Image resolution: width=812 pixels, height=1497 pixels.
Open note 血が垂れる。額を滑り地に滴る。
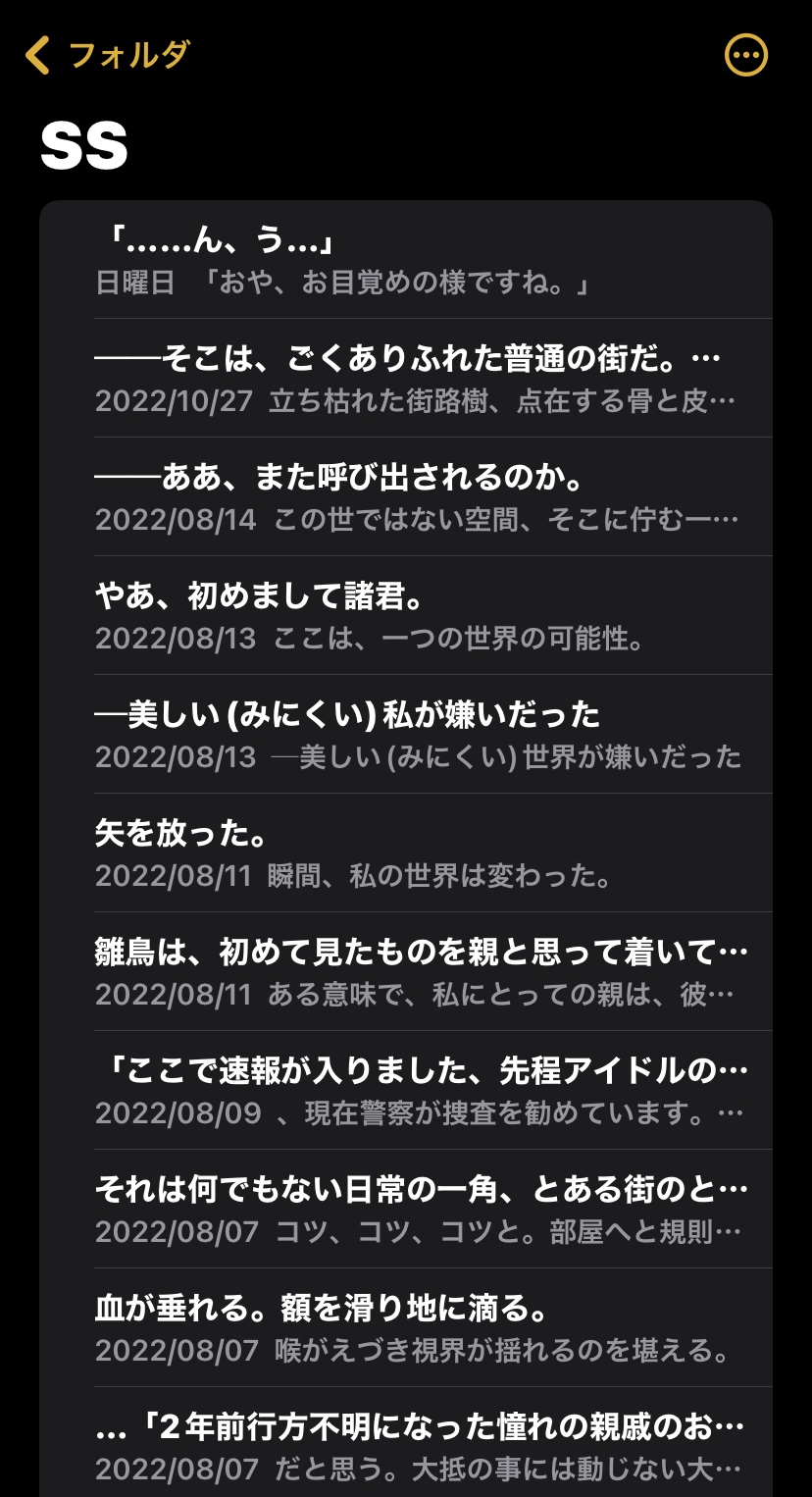[406, 1328]
